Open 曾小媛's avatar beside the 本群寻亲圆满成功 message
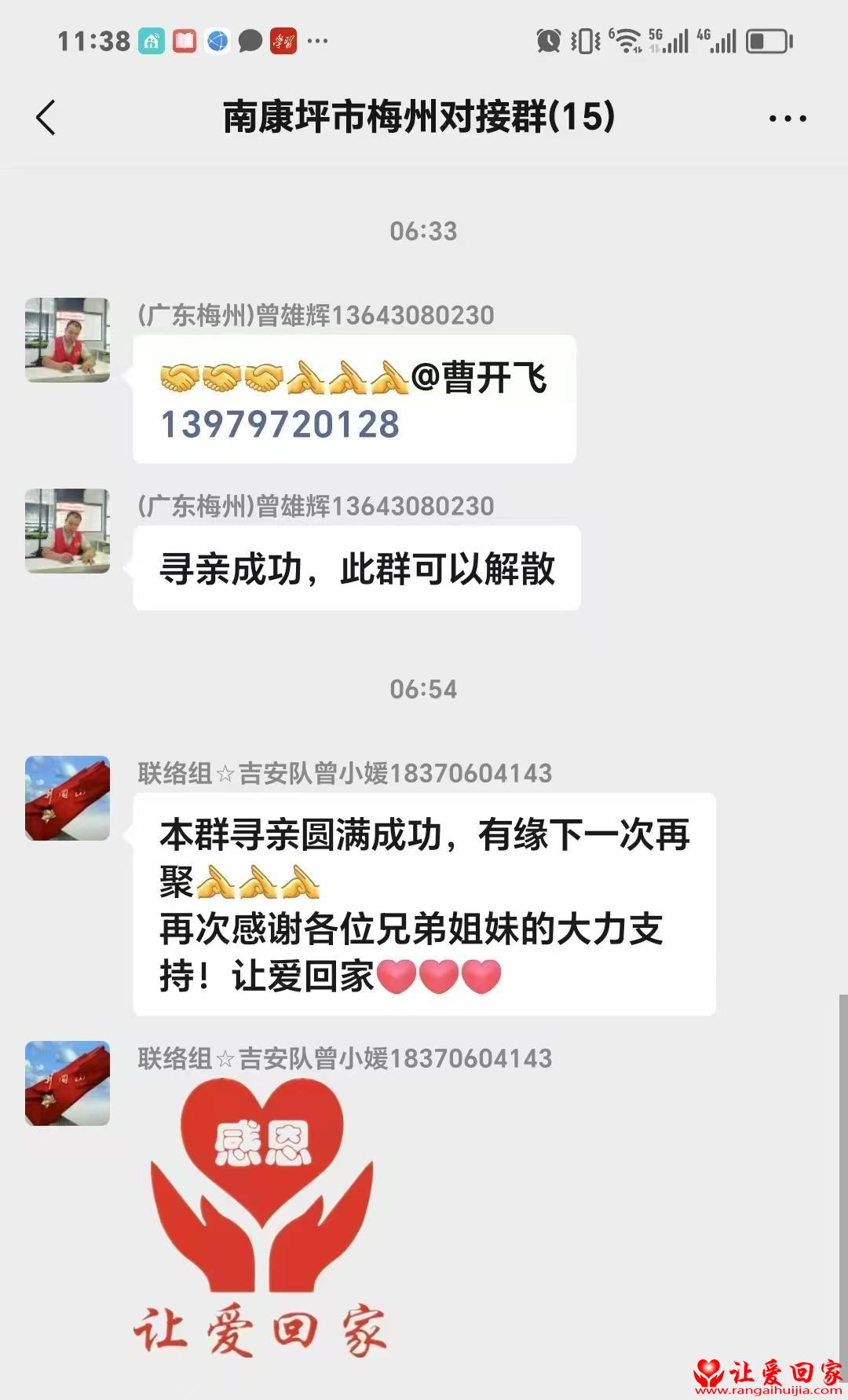This screenshot has width=848, height=1400. click(68, 798)
